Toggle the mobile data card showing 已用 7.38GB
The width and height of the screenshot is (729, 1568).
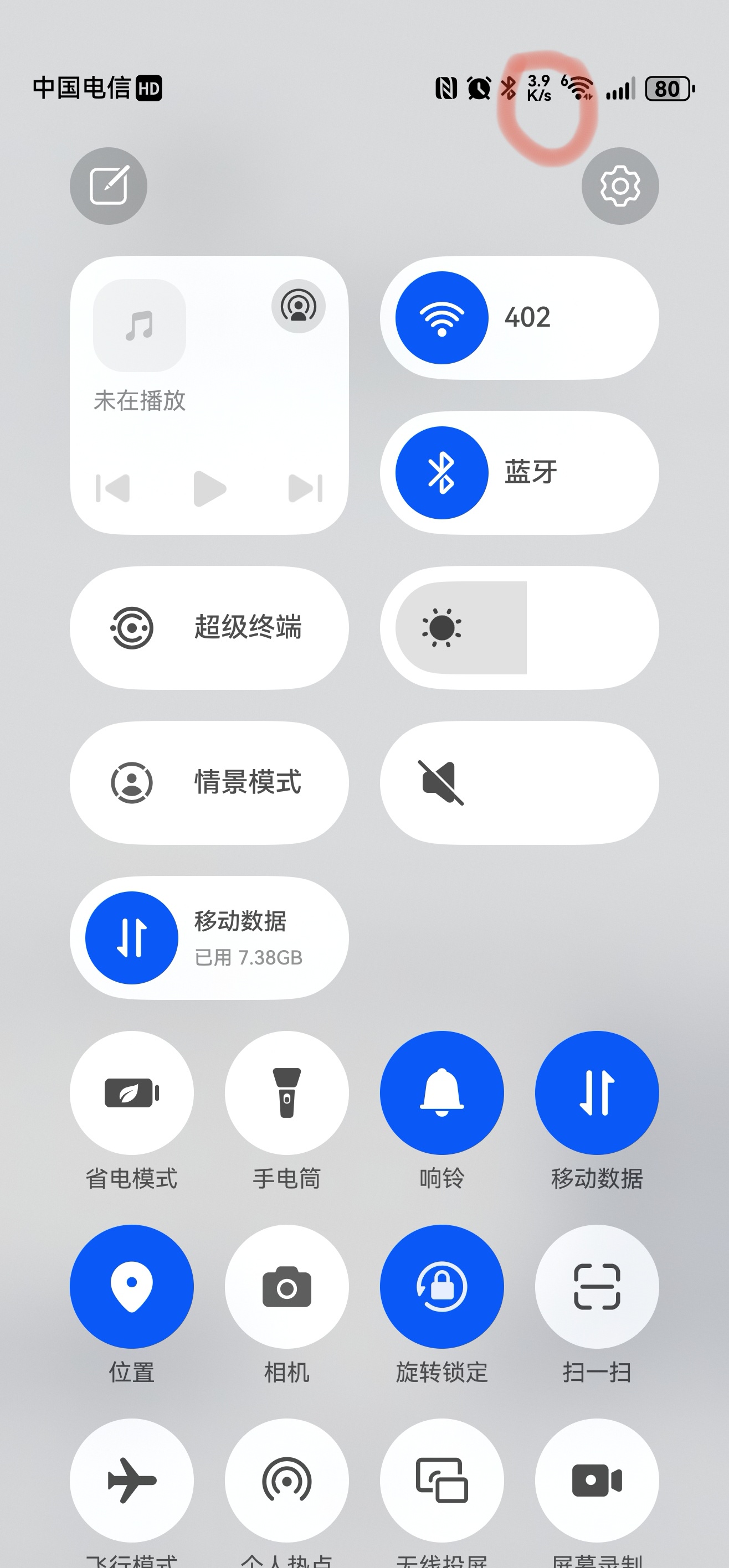132,938
